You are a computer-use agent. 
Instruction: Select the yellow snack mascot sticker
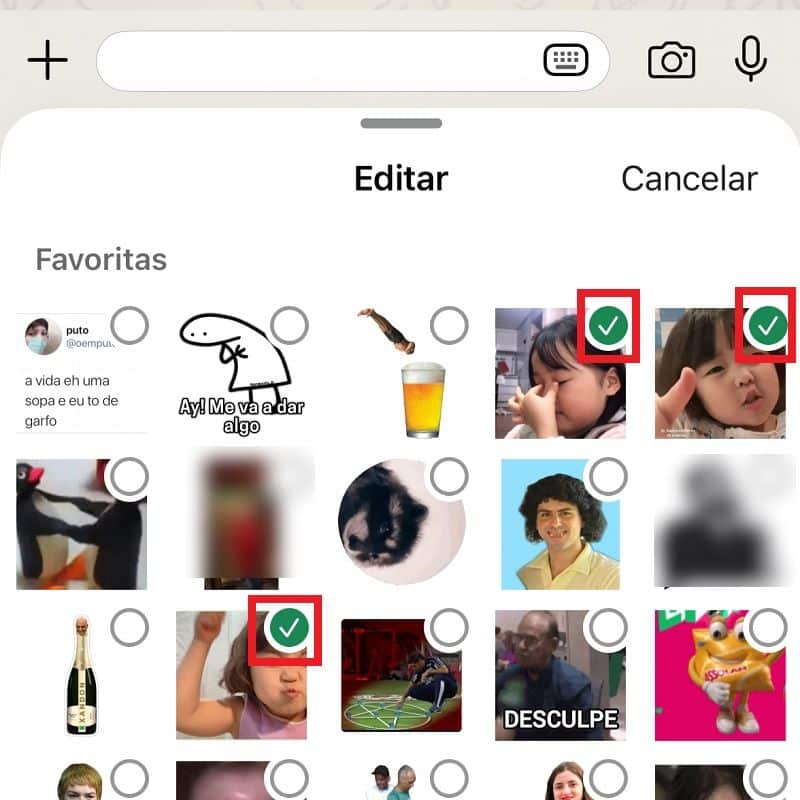point(720,676)
